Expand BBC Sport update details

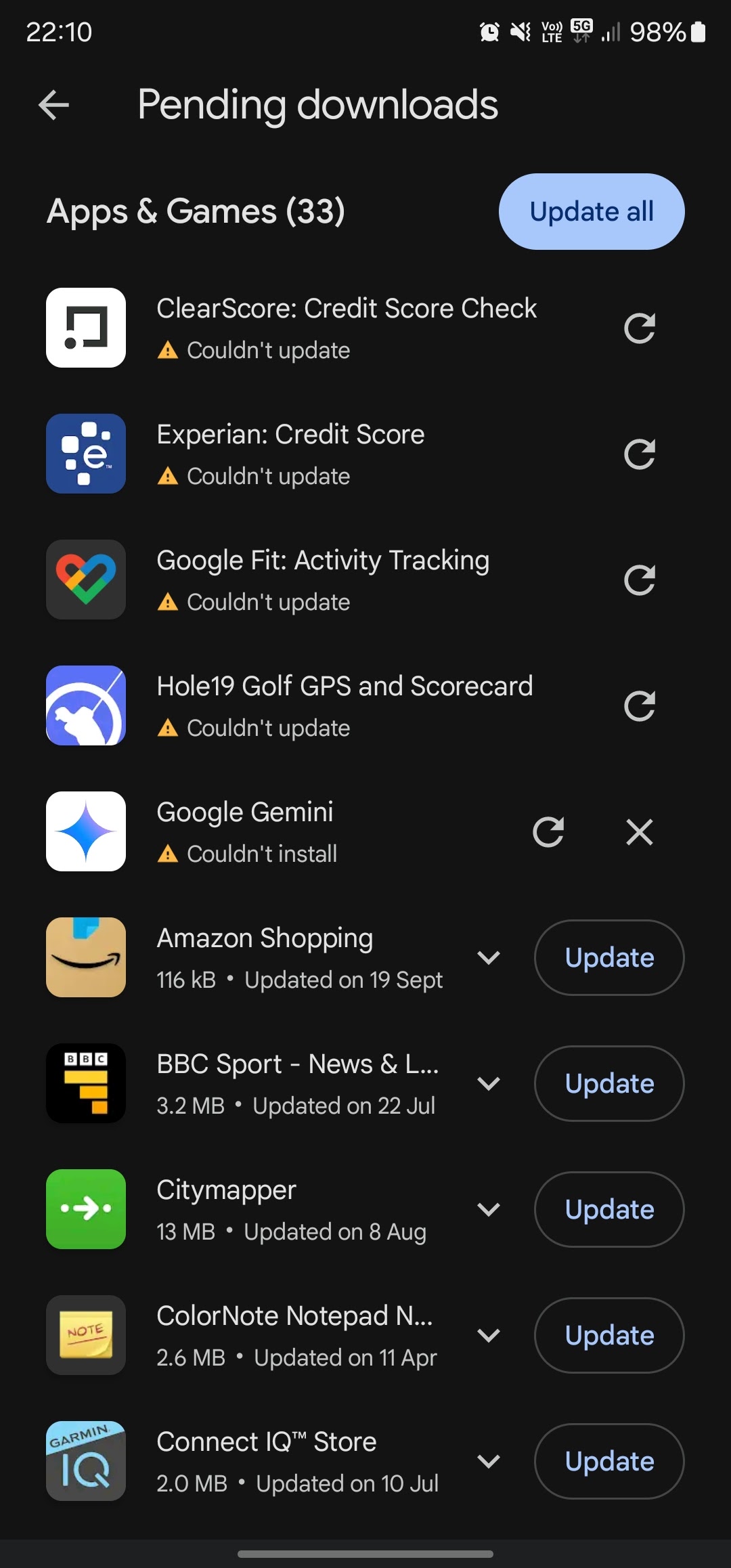click(x=488, y=1084)
